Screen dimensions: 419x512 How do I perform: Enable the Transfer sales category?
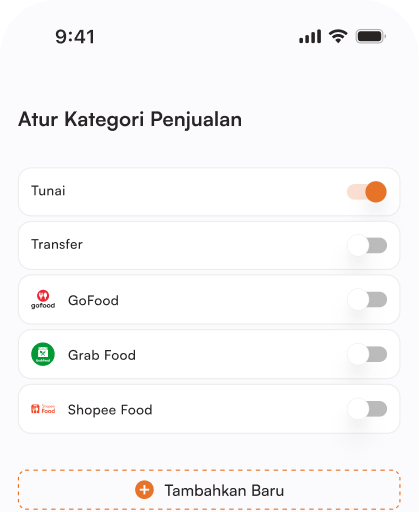[x=367, y=245]
